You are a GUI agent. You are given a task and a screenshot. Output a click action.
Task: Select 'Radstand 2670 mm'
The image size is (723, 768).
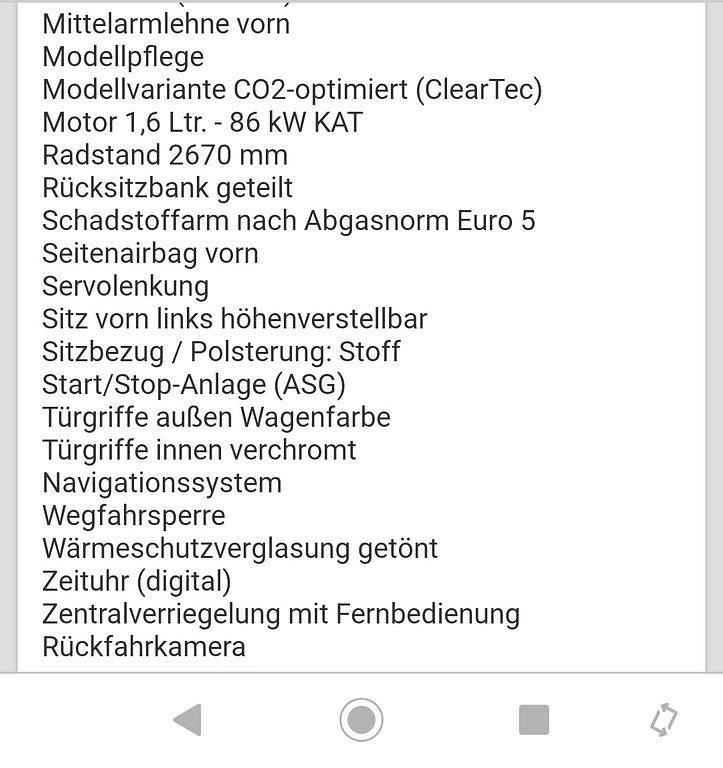tap(164, 155)
